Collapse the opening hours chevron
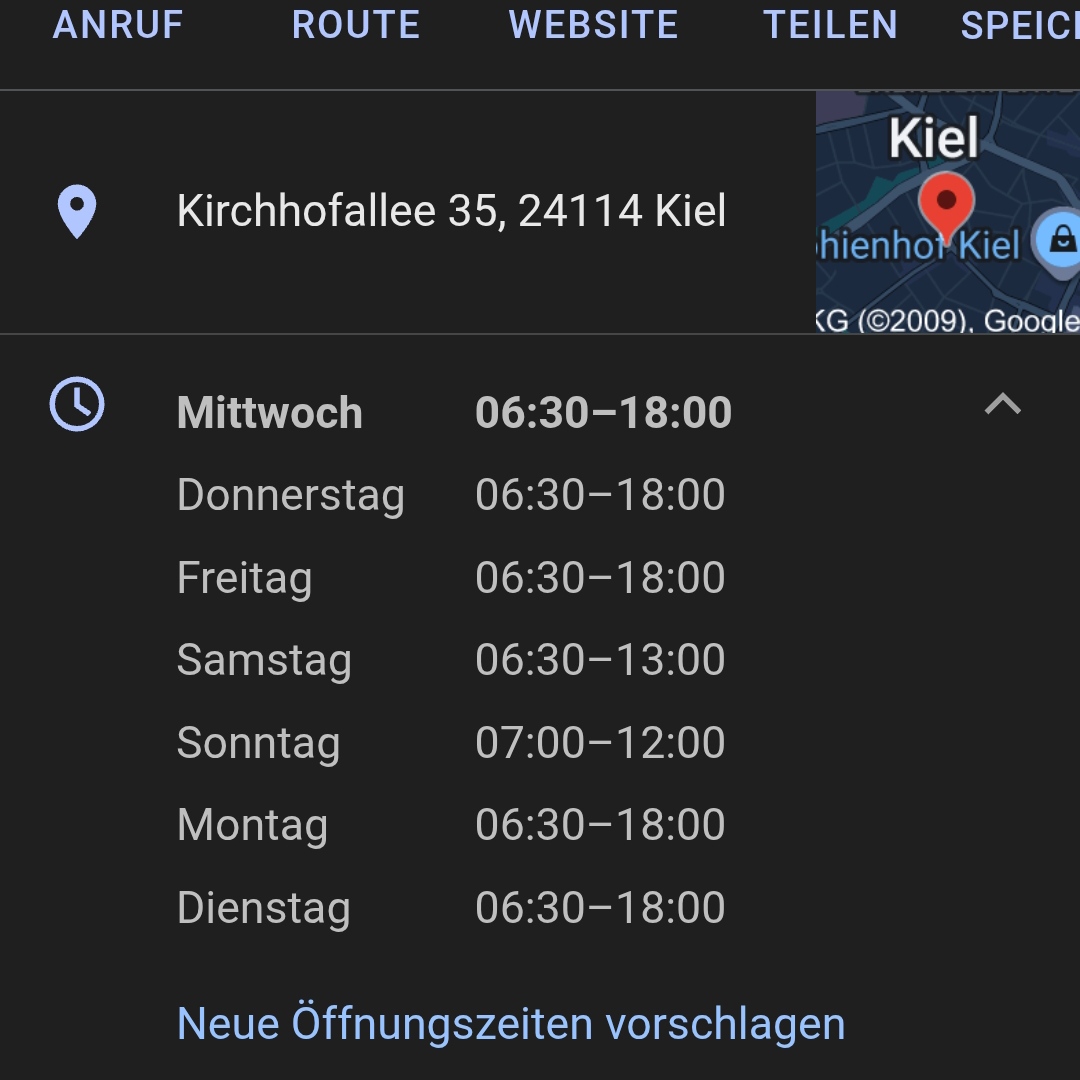Screen dimensions: 1080x1080 (x=1003, y=404)
